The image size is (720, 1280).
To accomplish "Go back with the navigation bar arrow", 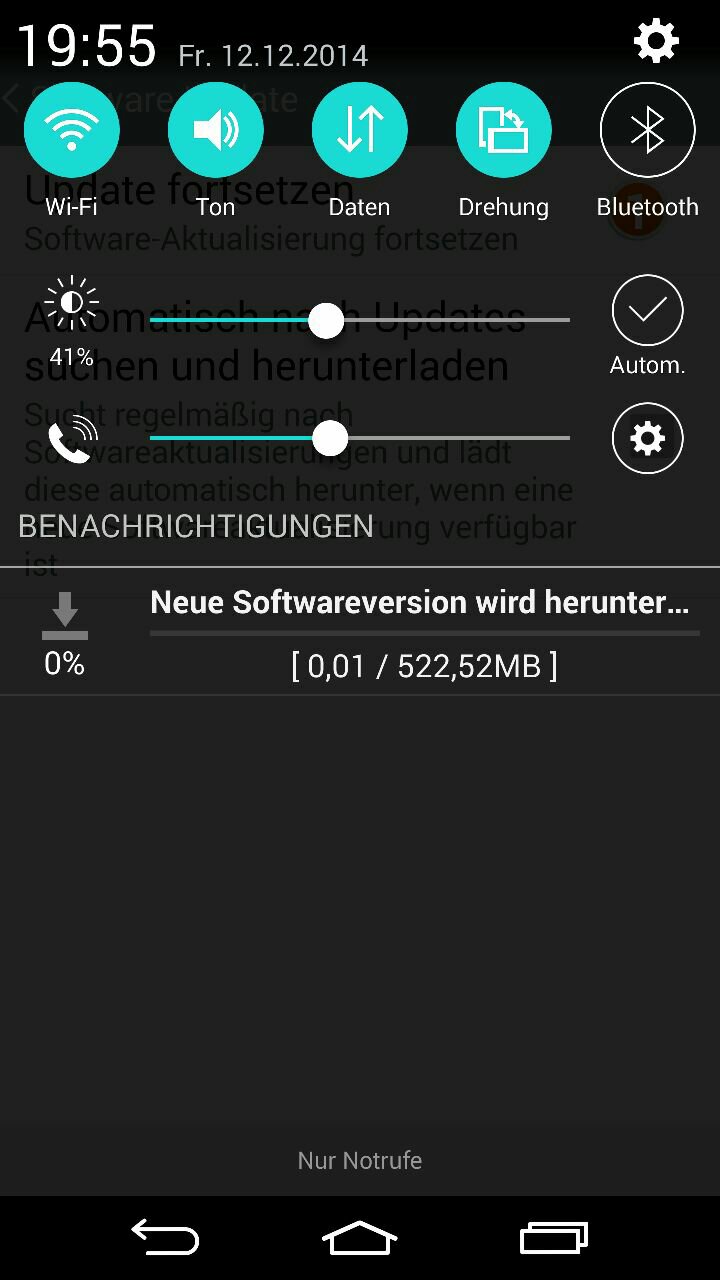I will click(165, 1238).
